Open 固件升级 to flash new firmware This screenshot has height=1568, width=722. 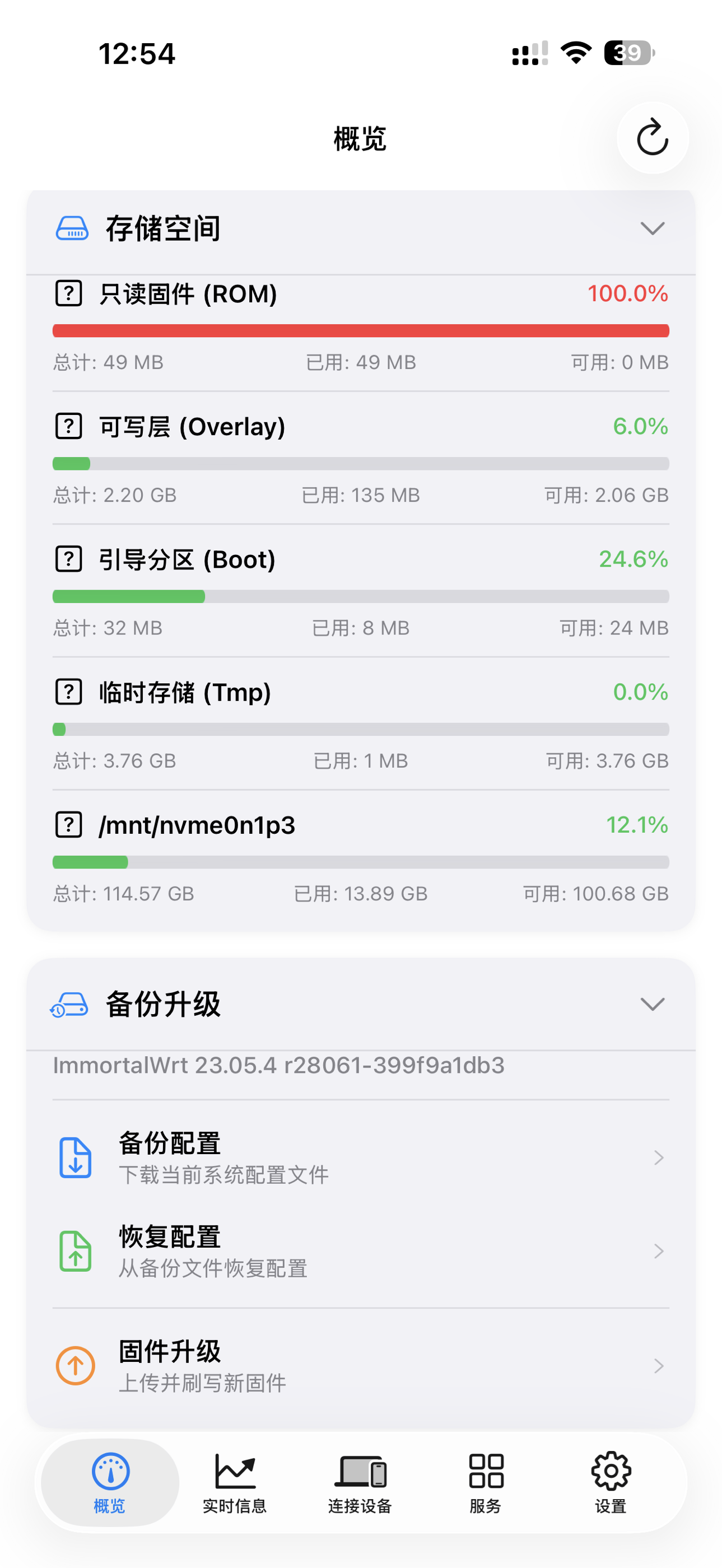click(360, 1365)
